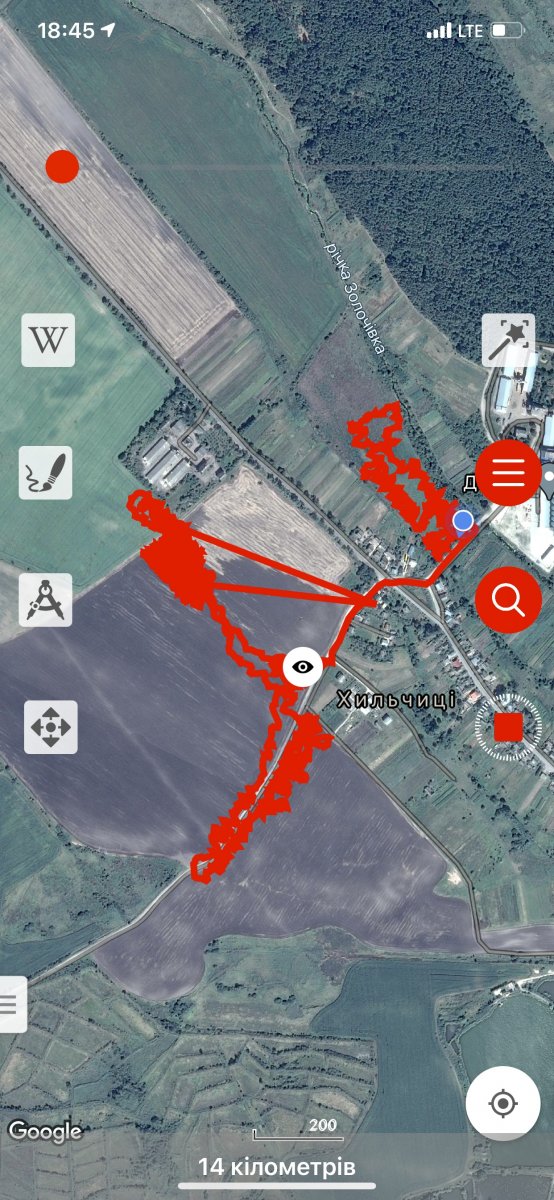Open the red hamburger menu
This screenshot has width=554, height=1200.
(x=509, y=472)
